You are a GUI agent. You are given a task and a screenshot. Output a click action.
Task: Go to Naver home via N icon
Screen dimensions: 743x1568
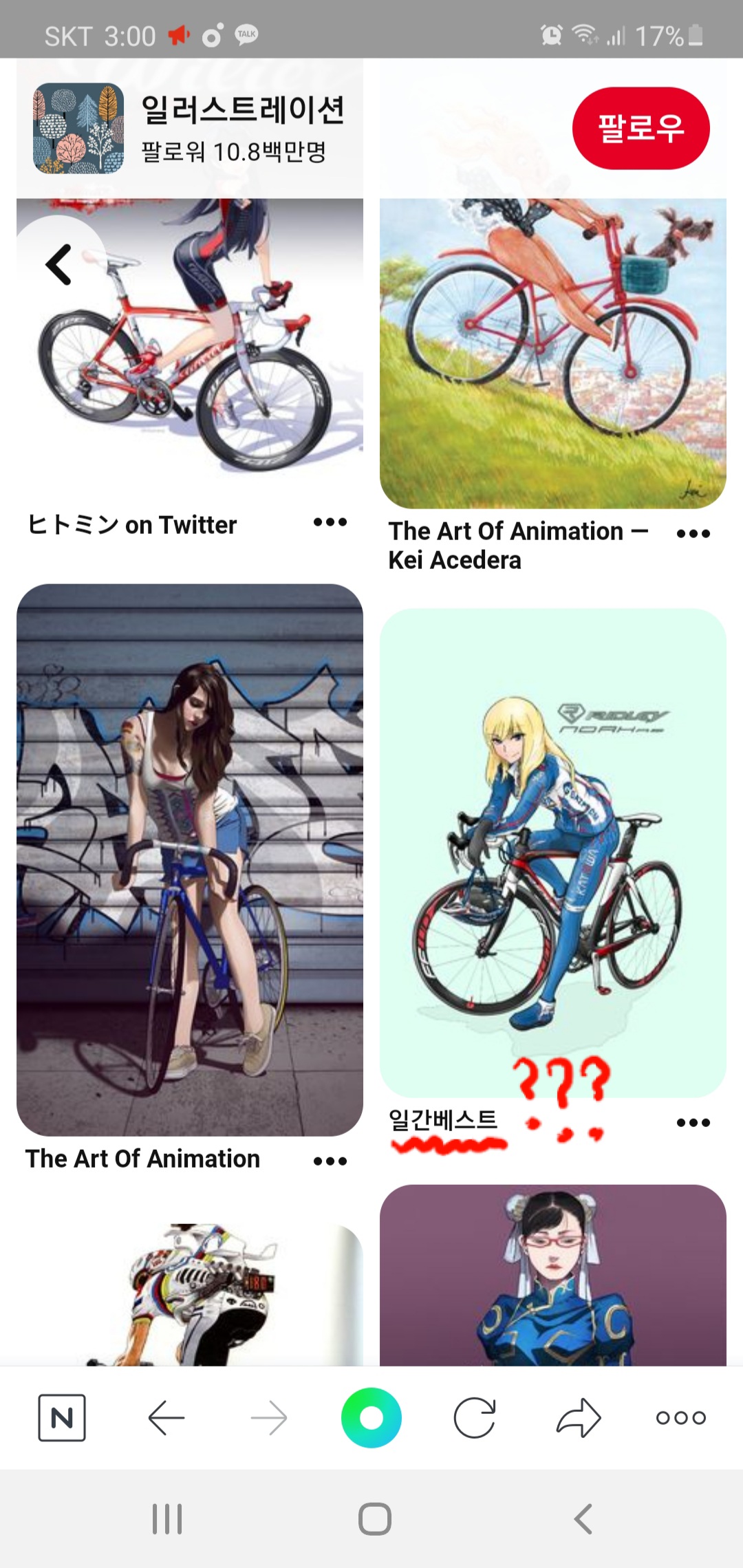coord(62,1417)
